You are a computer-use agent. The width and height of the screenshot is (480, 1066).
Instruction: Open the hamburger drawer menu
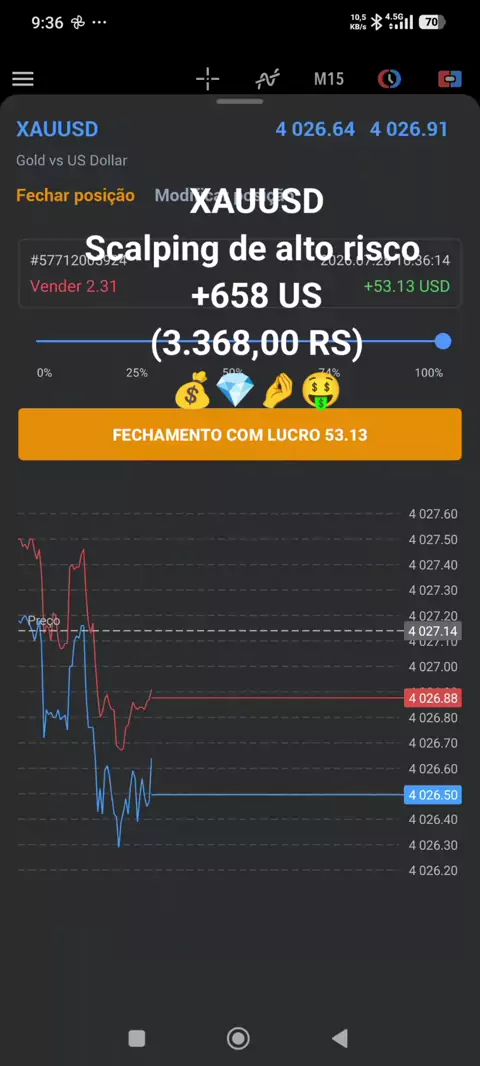pyautogui.click(x=22, y=79)
